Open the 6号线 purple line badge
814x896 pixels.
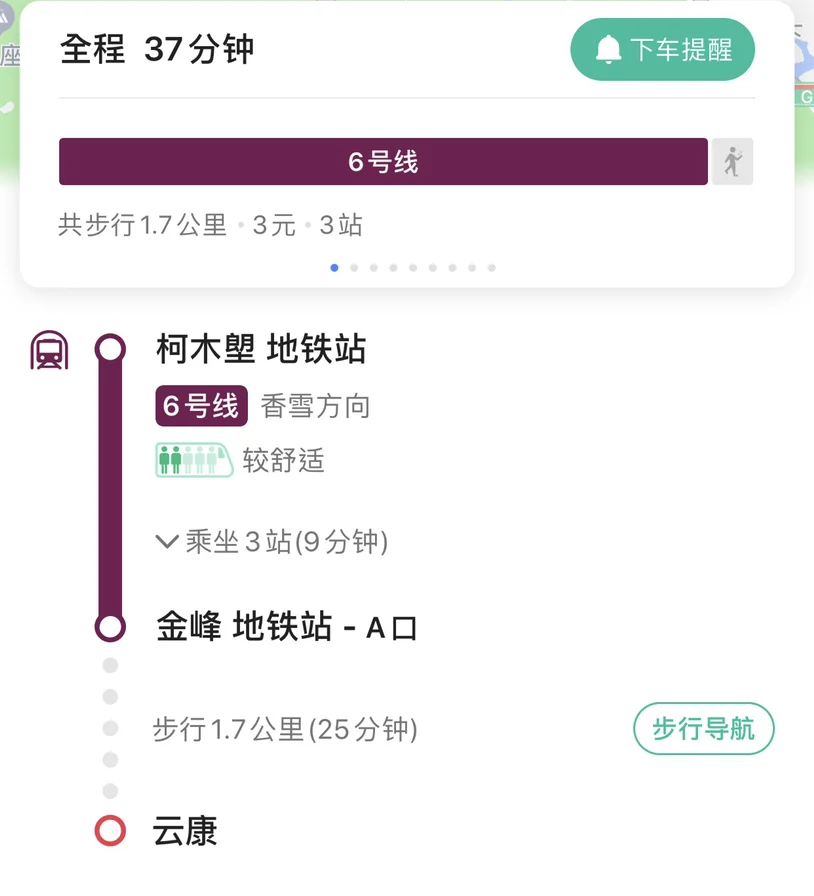200,406
